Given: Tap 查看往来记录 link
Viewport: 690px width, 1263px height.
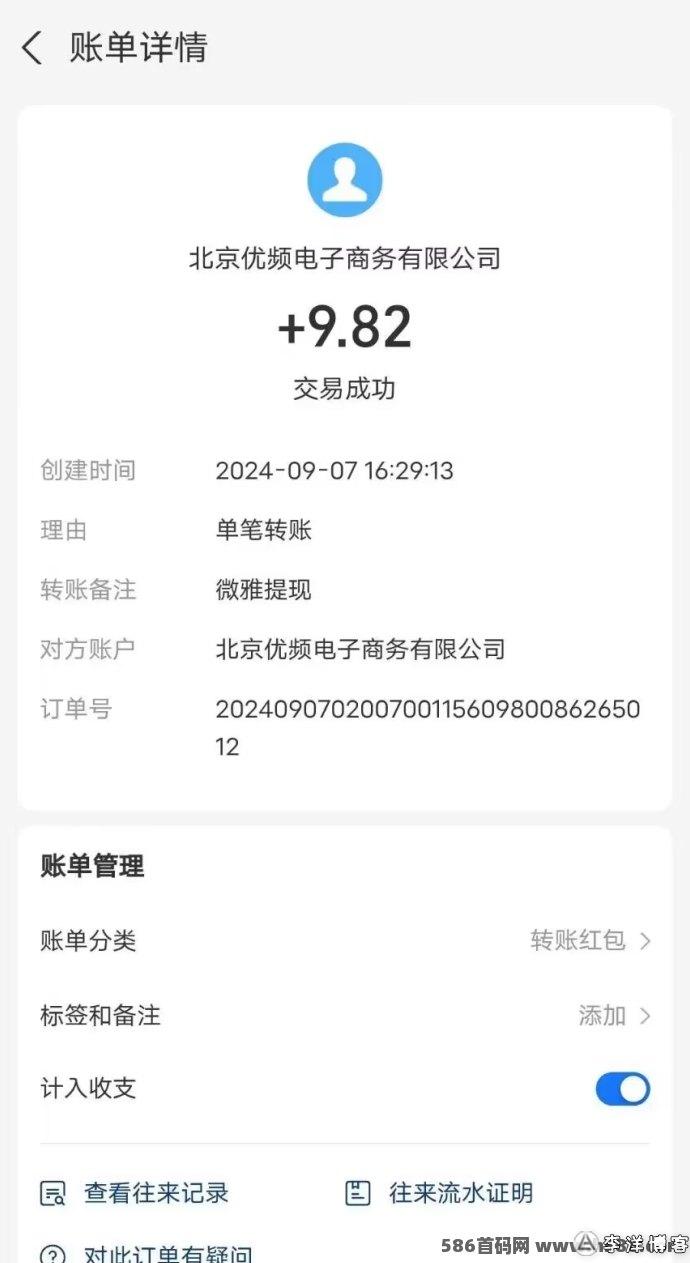Looking at the screenshot, I should coord(135,1193).
